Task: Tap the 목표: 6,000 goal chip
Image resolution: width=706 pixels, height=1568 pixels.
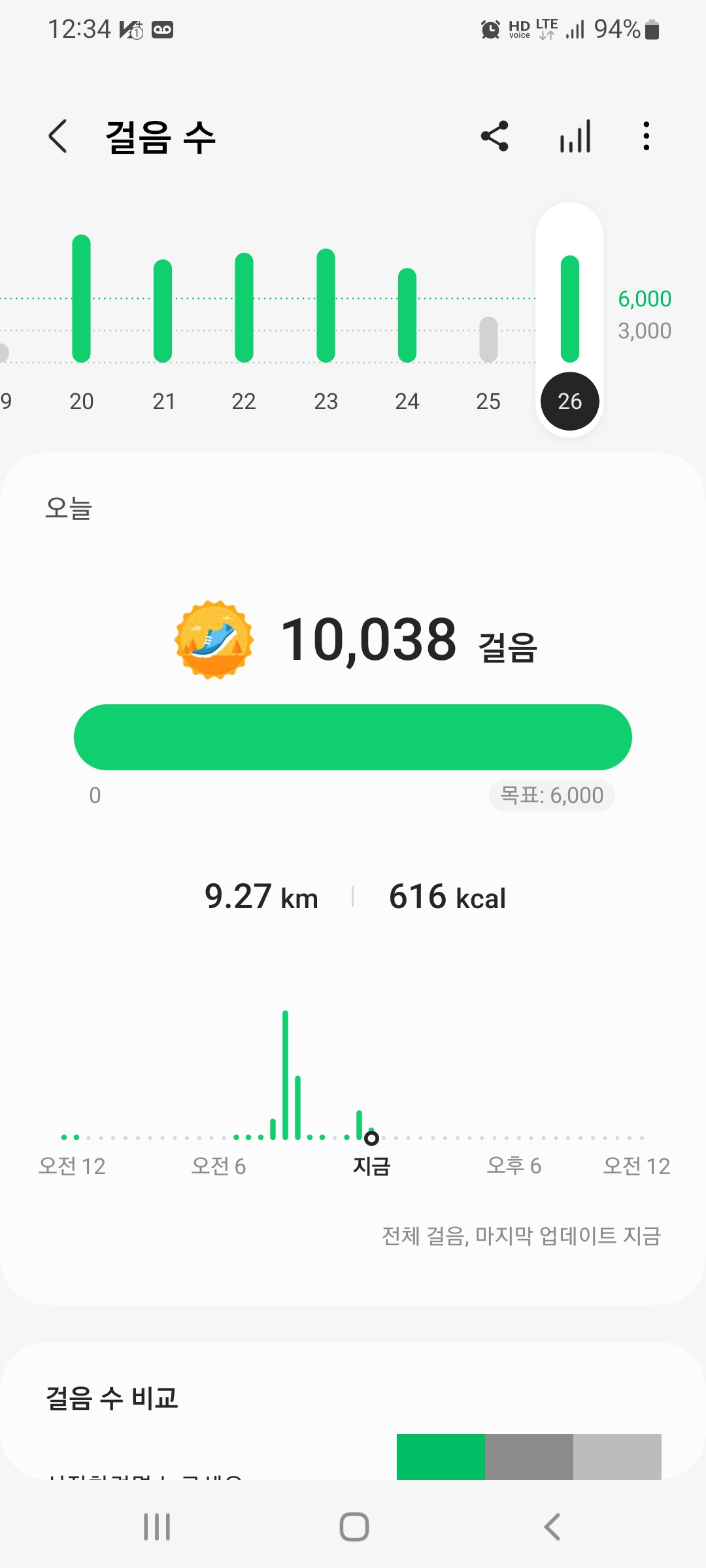Action: tap(551, 795)
